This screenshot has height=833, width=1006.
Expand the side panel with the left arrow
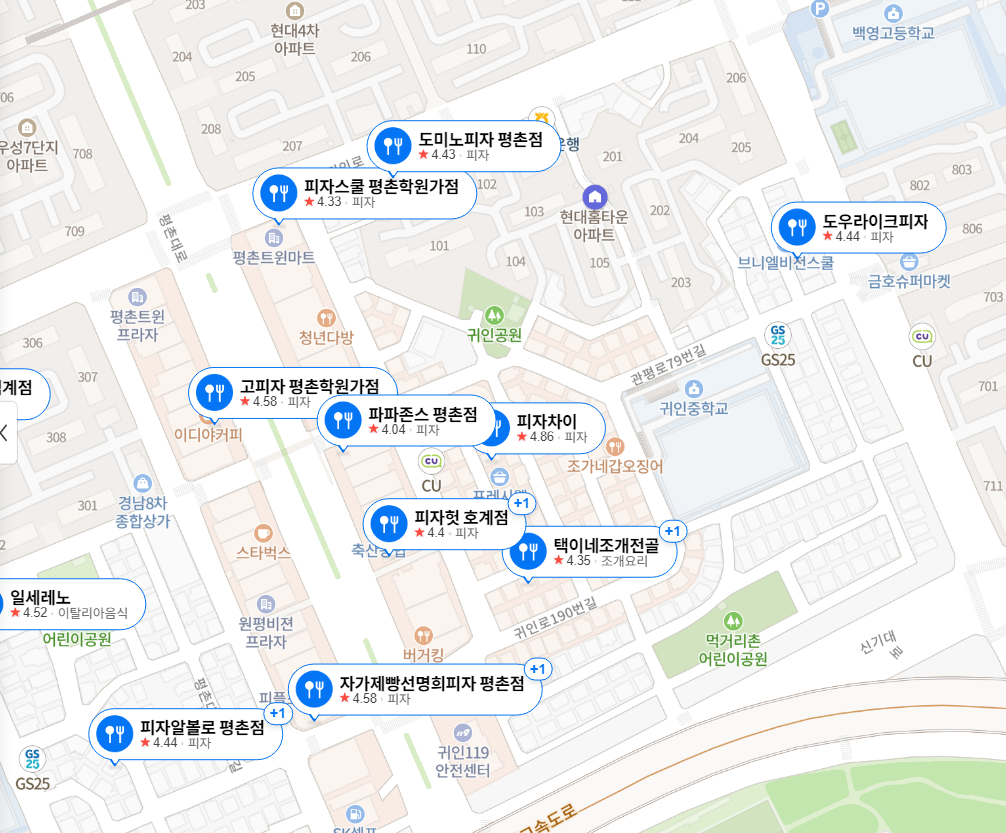[6, 432]
